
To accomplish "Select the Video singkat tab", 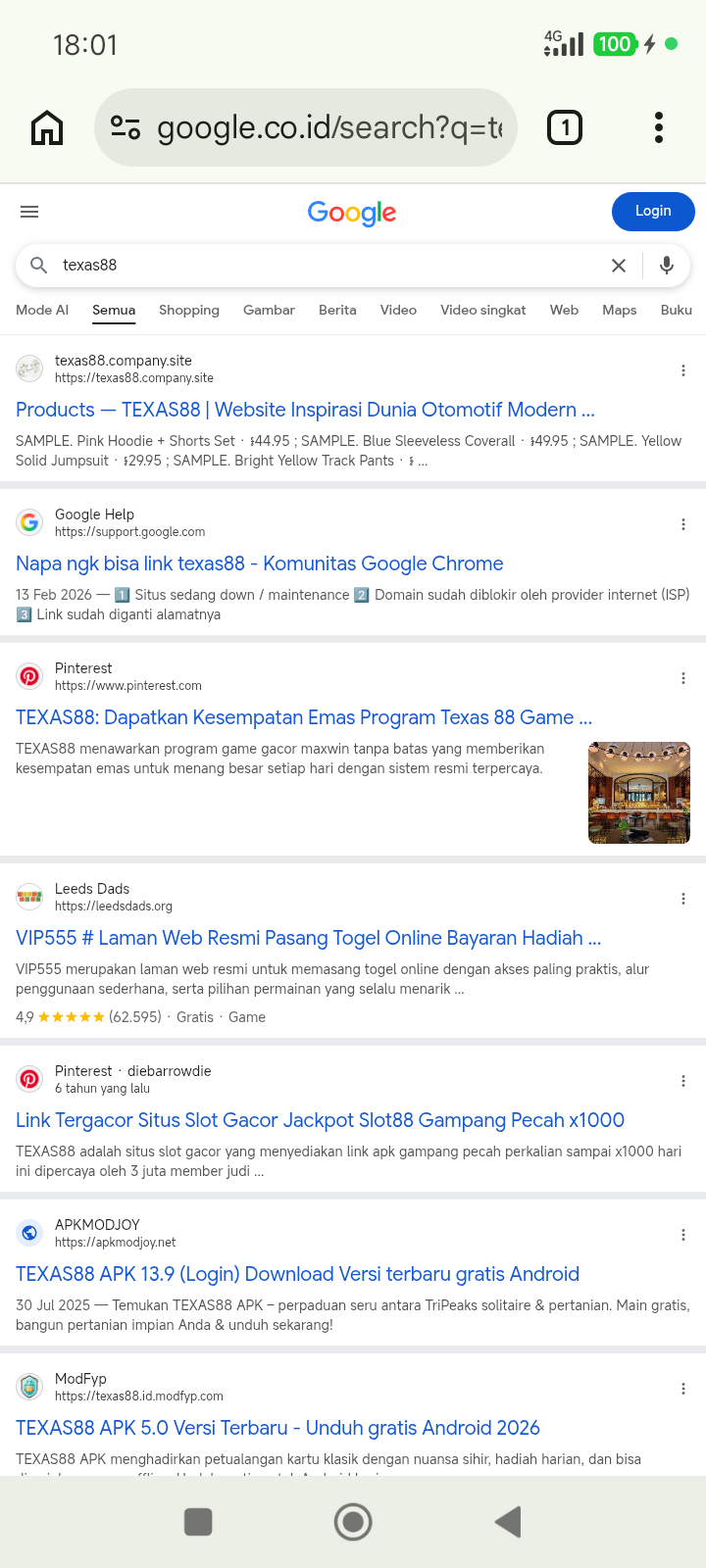I will click(x=483, y=310).
